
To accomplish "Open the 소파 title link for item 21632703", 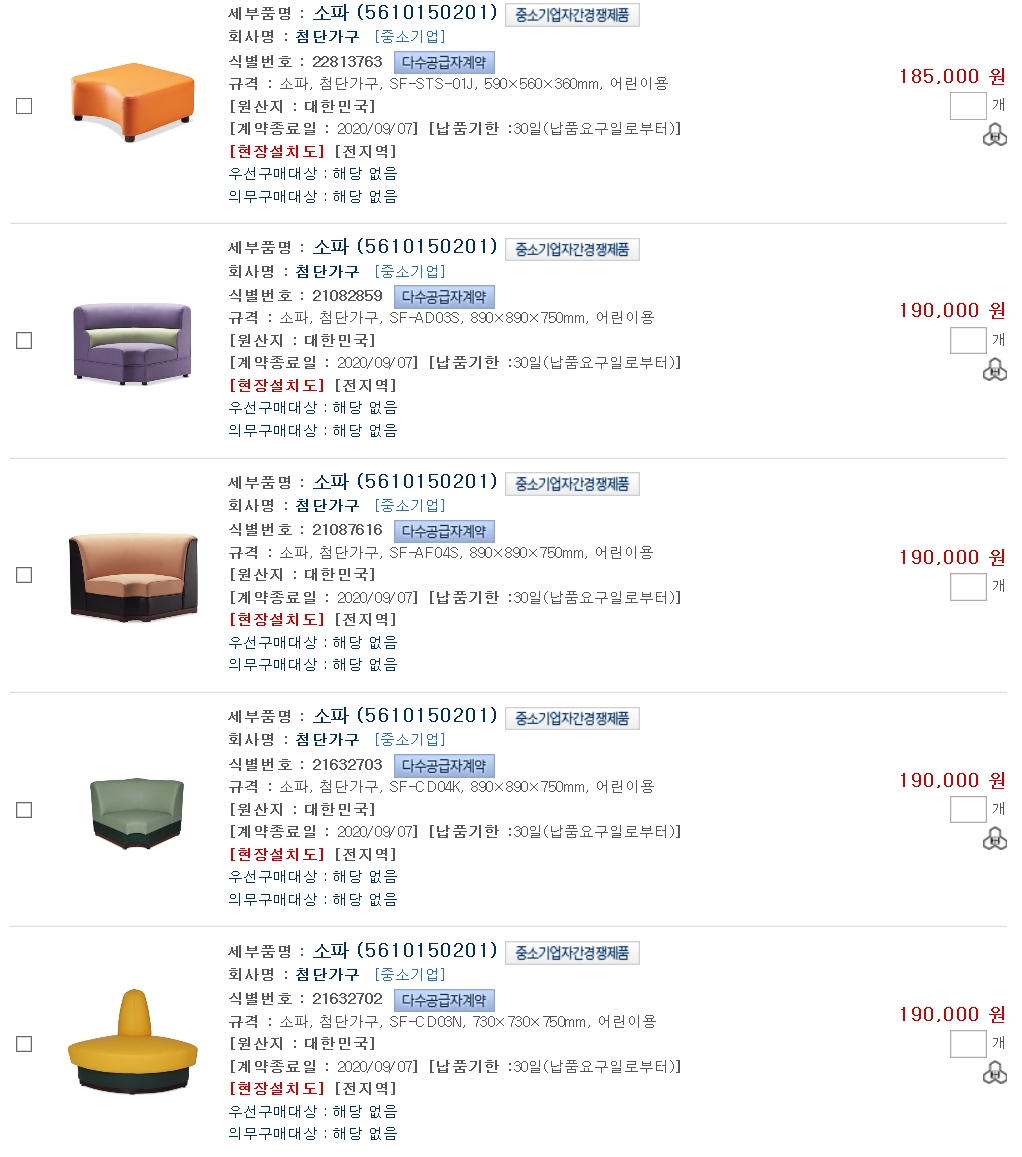I will click(330, 715).
